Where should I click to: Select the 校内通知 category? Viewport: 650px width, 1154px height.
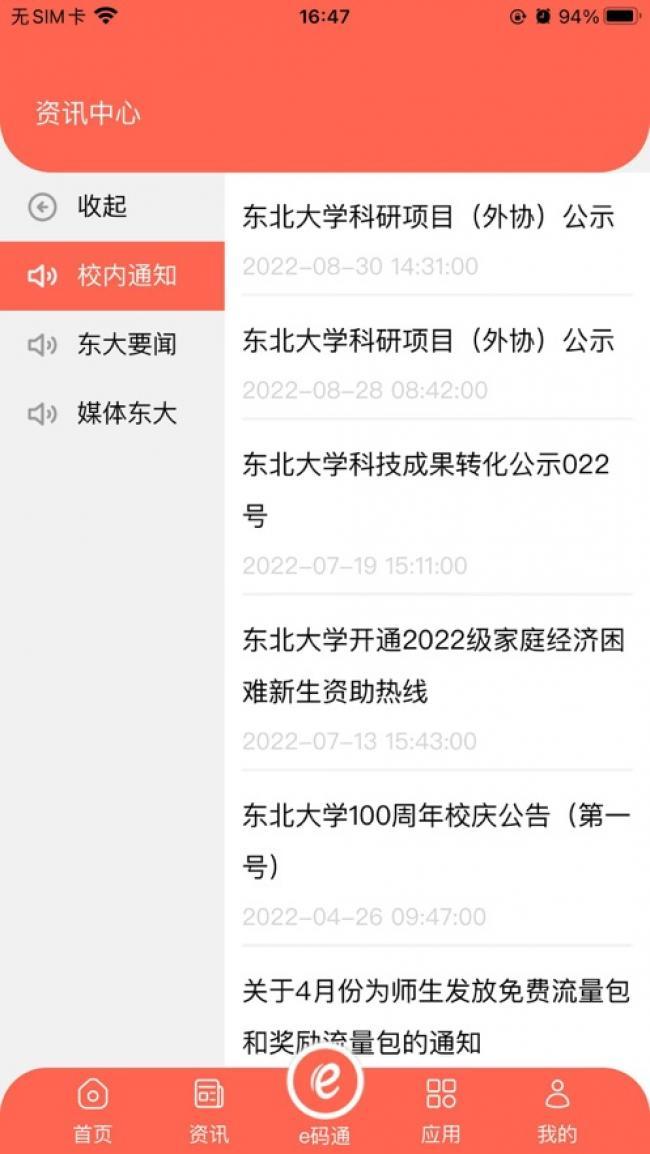pyautogui.click(x=110, y=276)
